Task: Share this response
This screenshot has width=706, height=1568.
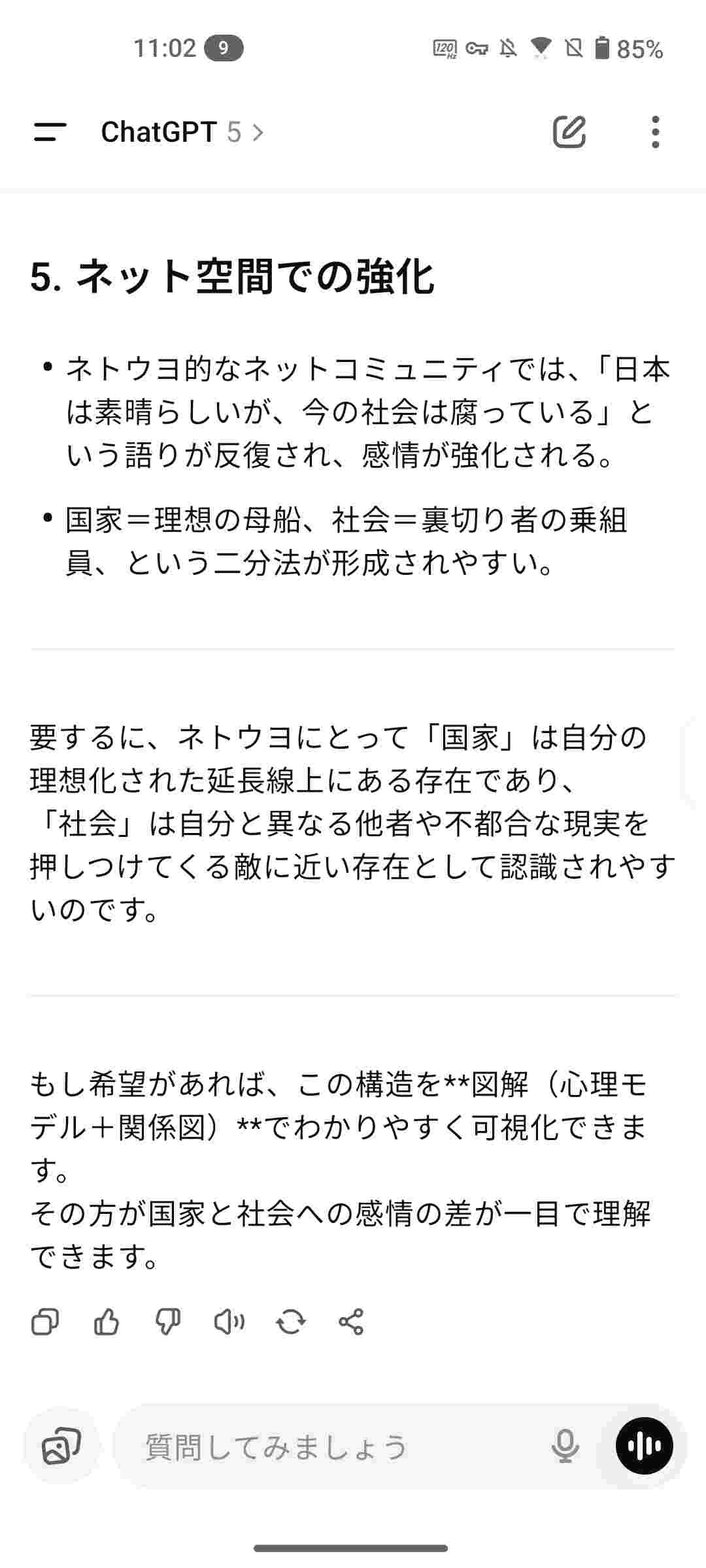Action: tap(351, 1322)
